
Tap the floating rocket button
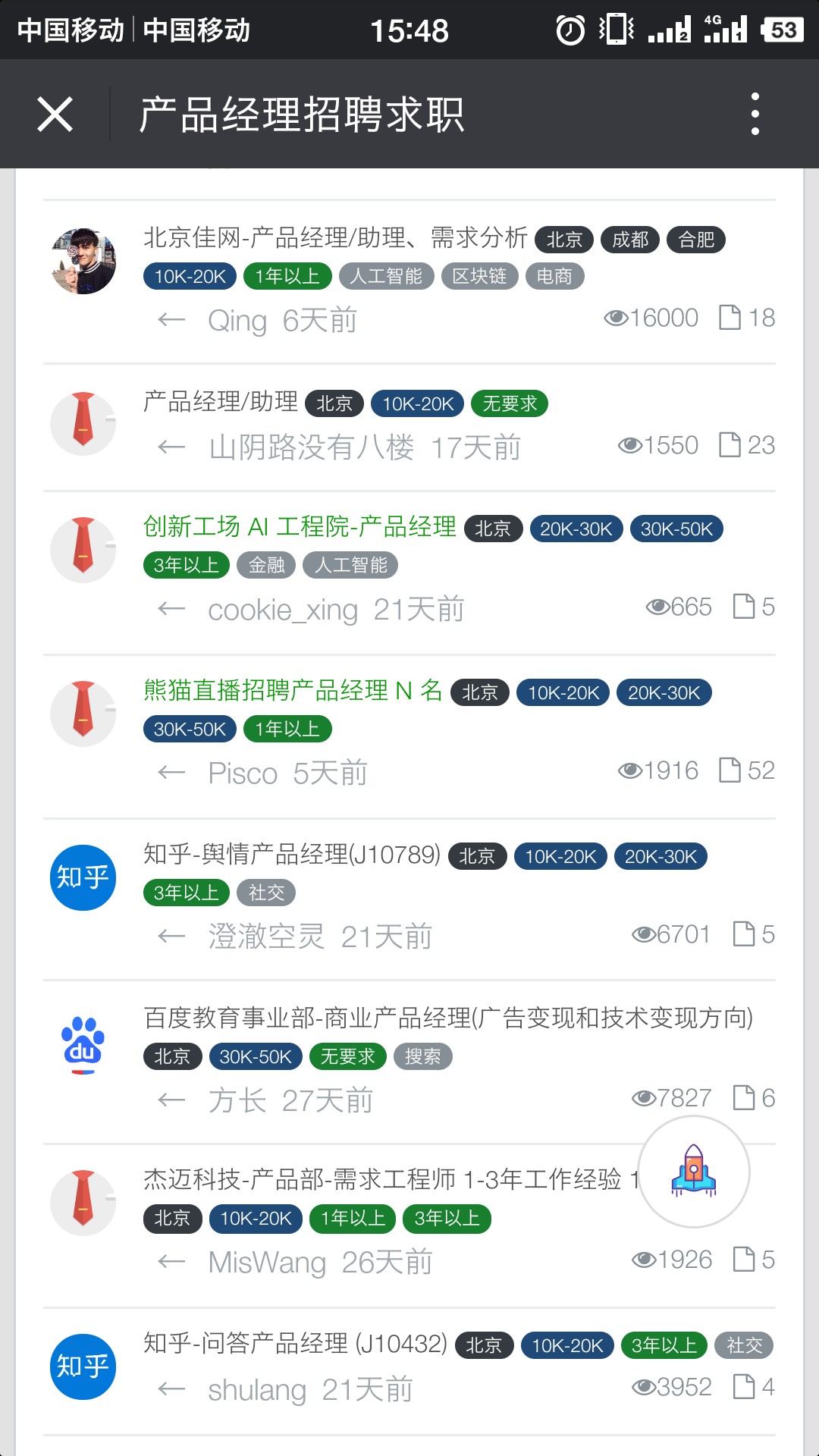694,1172
